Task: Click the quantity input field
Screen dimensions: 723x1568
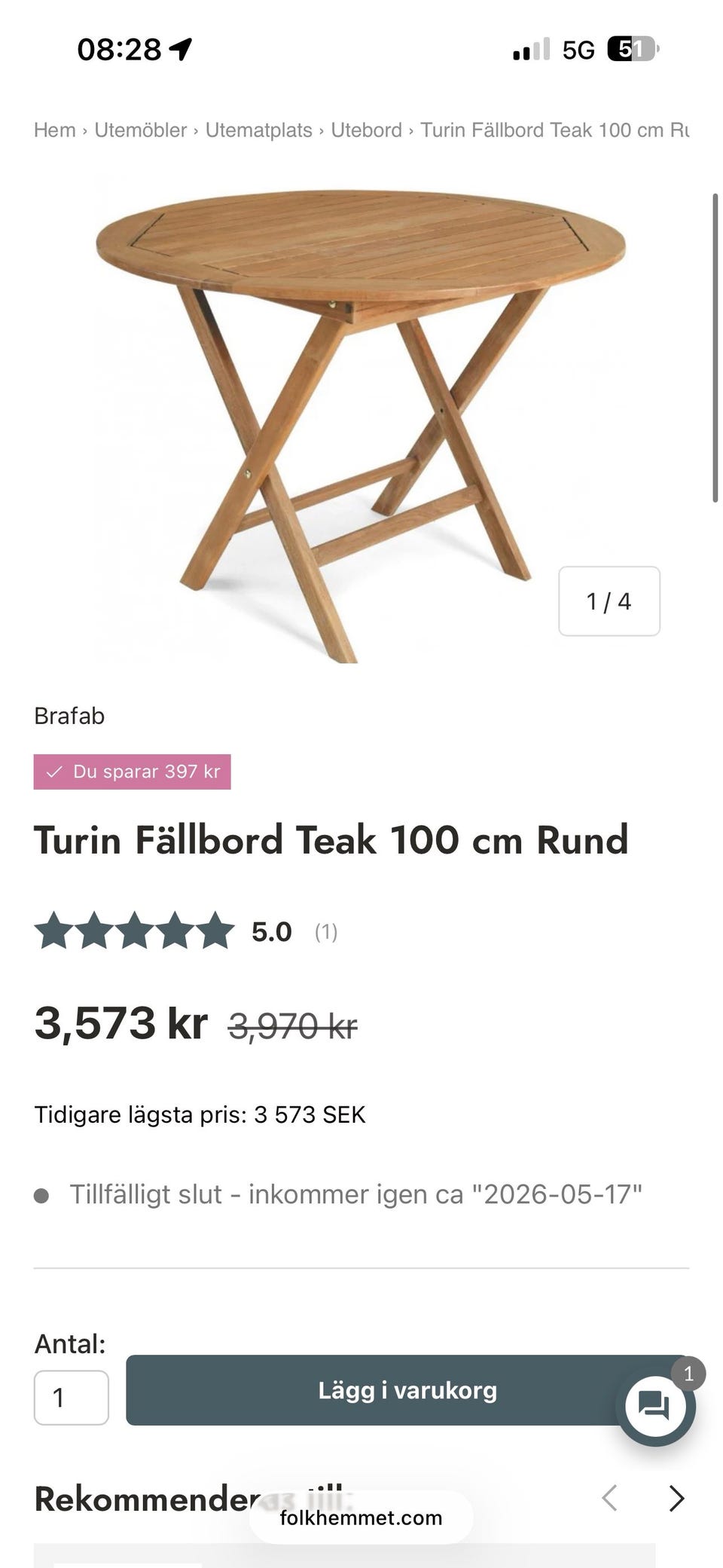Action: pyautogui.click(x=72, y=1396)
